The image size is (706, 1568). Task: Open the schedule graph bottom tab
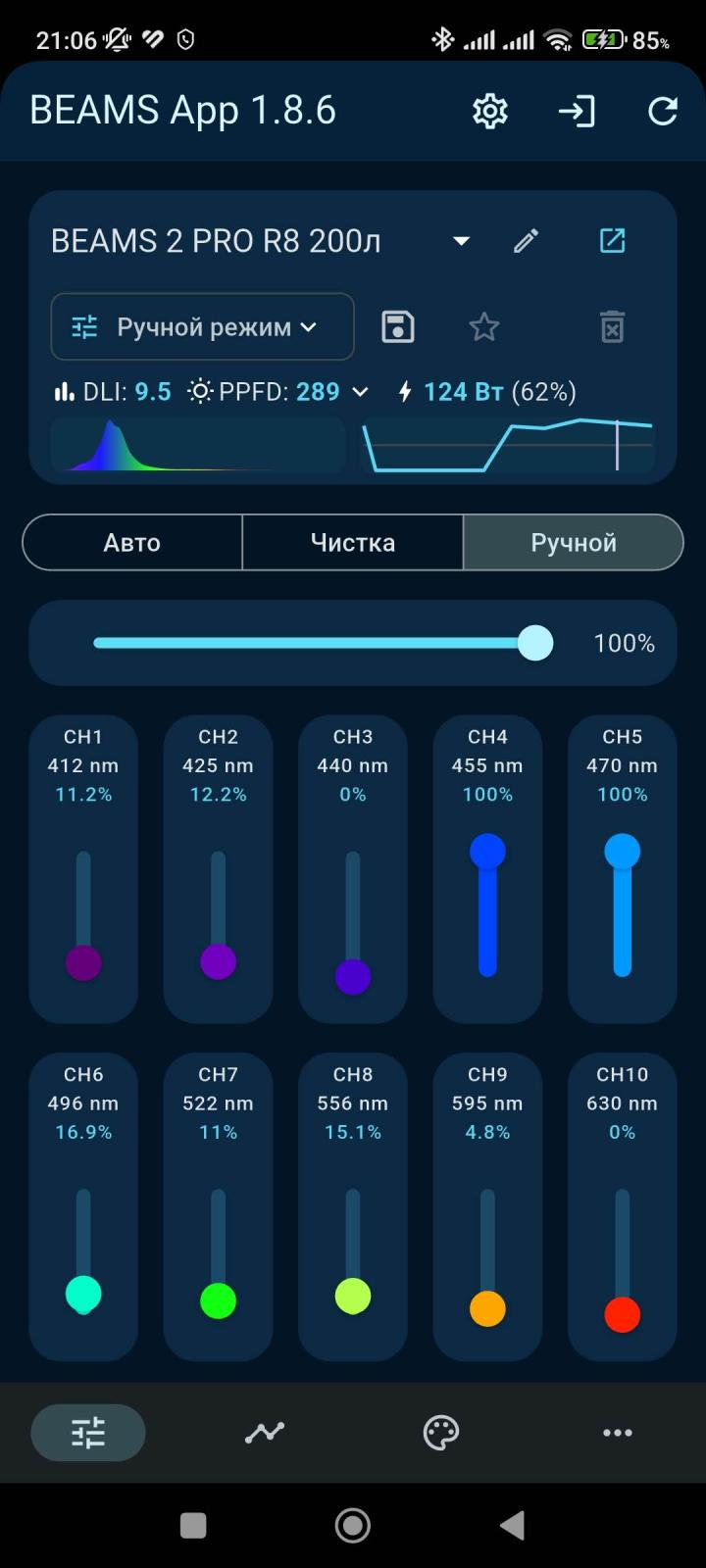coord(265,1433)
